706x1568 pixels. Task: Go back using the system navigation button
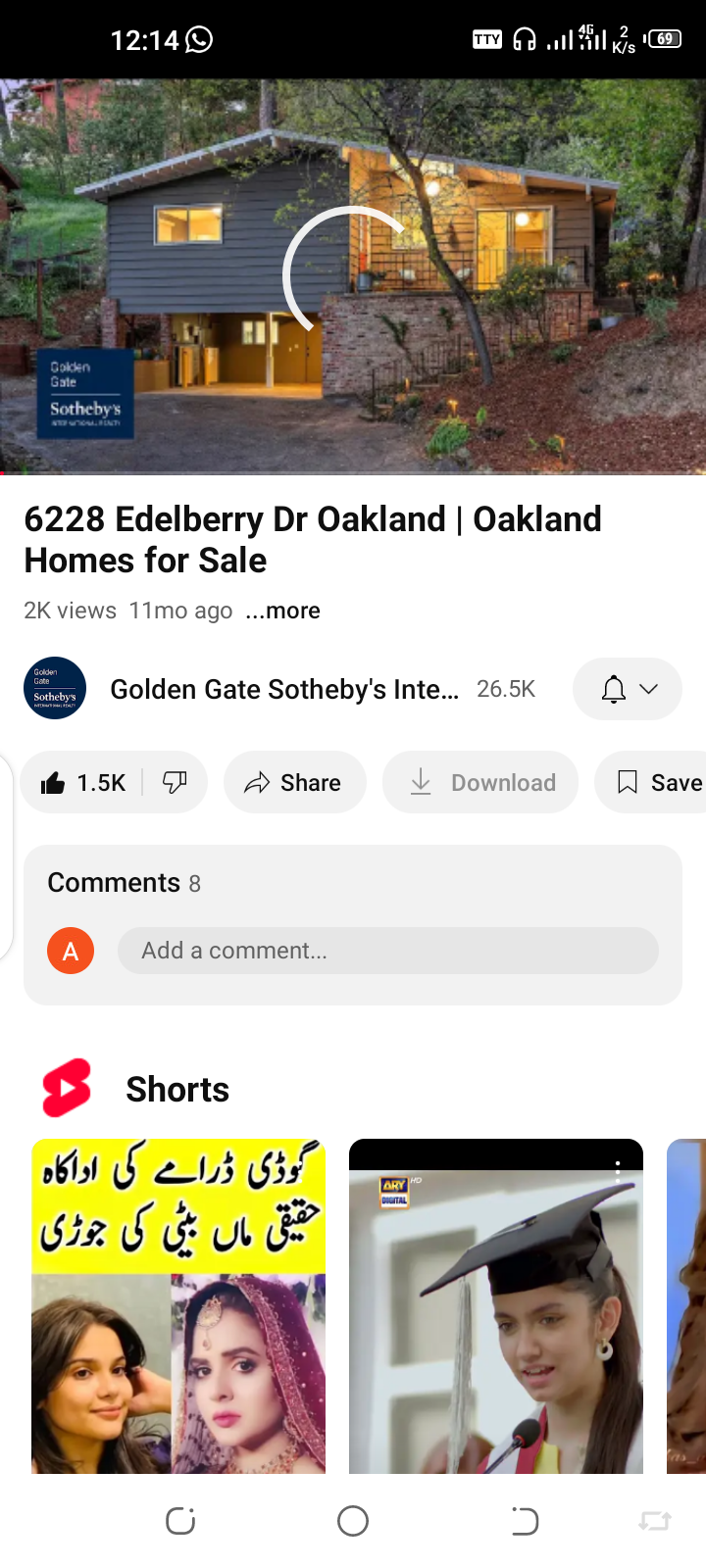tap(525, 1521)
